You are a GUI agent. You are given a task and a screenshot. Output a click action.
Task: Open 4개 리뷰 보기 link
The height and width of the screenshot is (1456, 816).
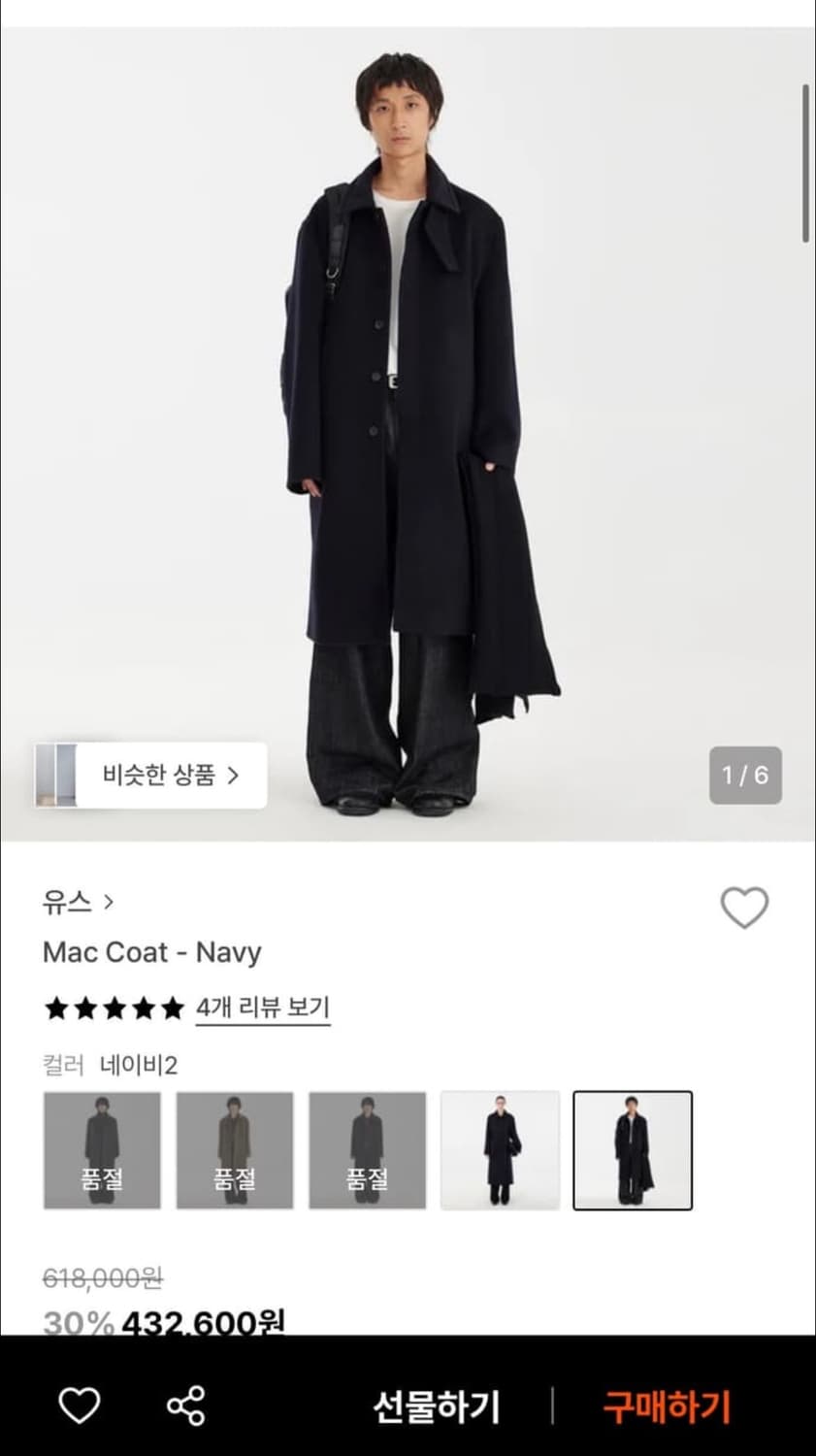[x=263, y=1008]
